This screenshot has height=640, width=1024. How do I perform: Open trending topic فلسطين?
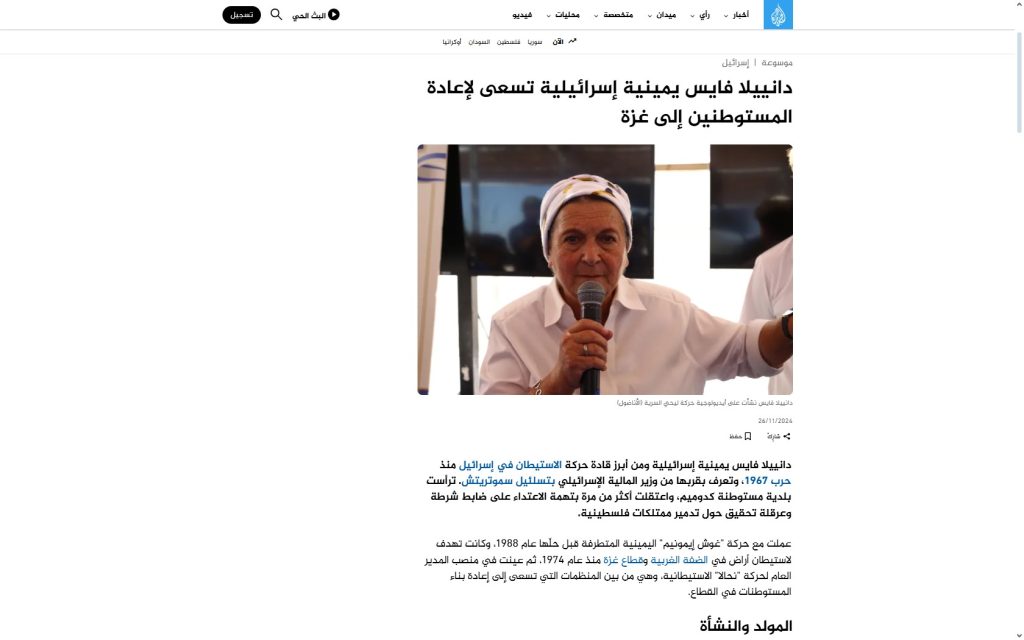(508, 42)
